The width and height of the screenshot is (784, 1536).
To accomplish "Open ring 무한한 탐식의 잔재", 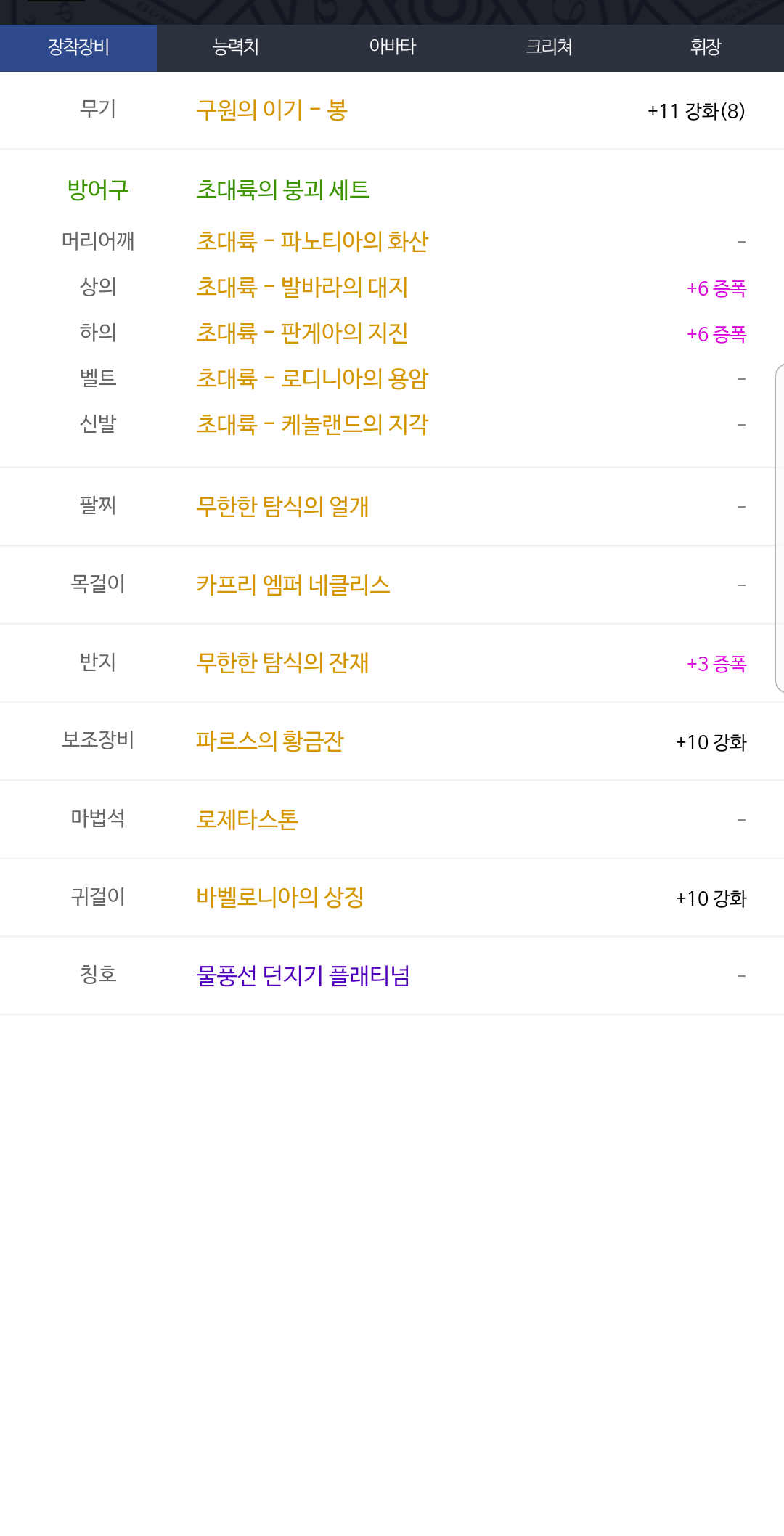I will pyautogui.click(x=282, y=663).
